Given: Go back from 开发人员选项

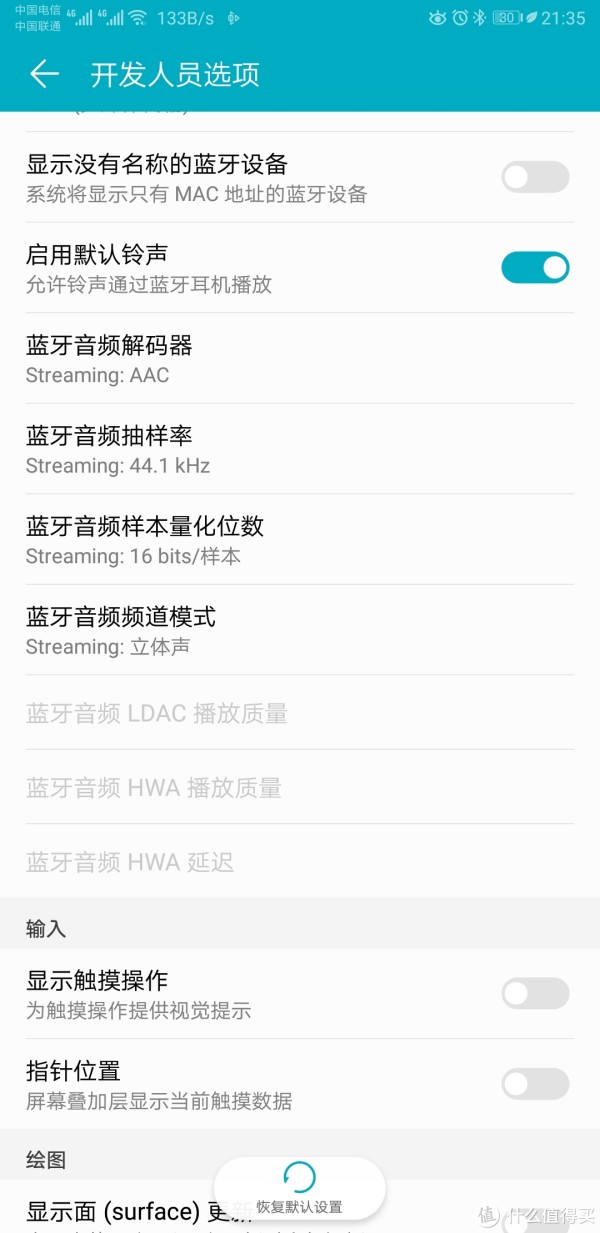Looking at the screenshot, I should point(44,74).
